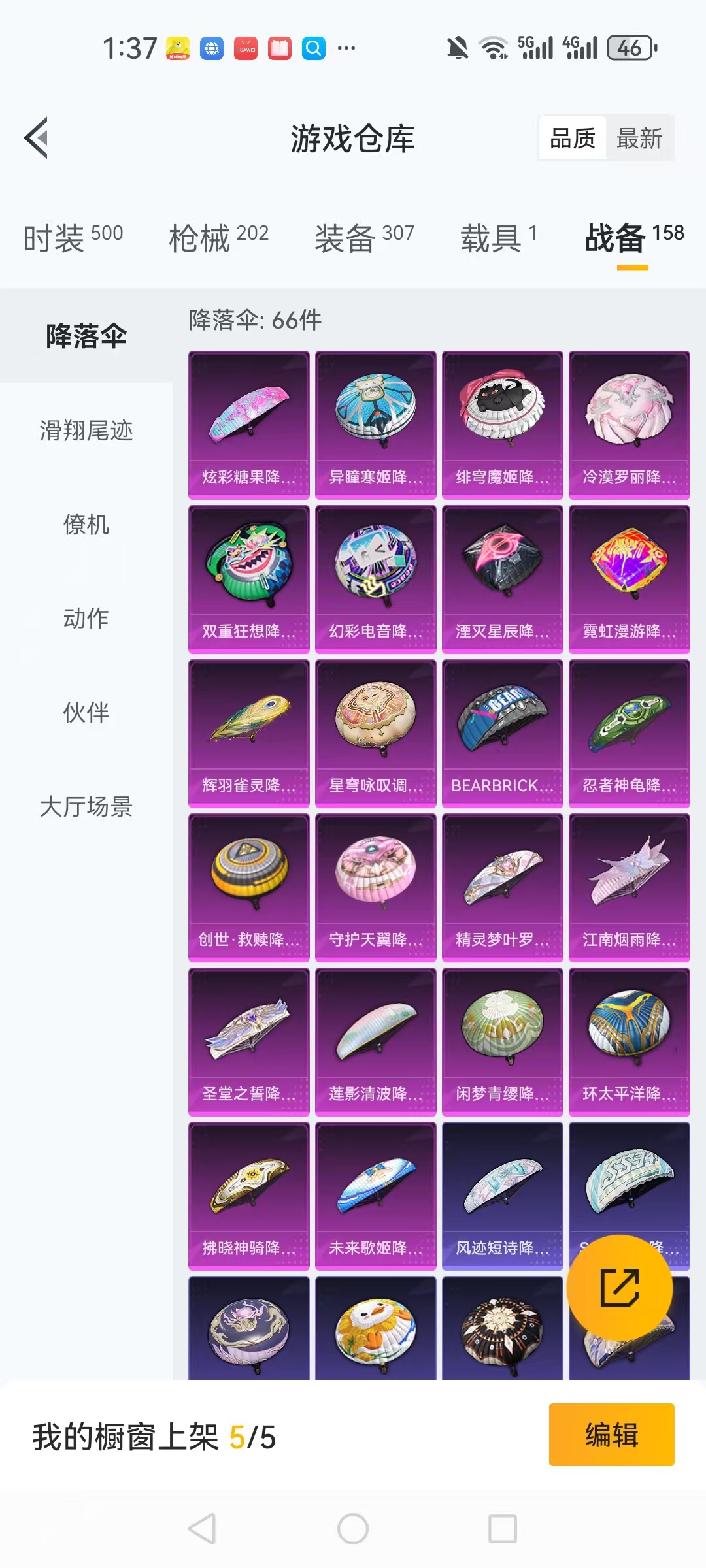
Task: Tap the 编辑 button at bottom right
Action: [612, 1436]
